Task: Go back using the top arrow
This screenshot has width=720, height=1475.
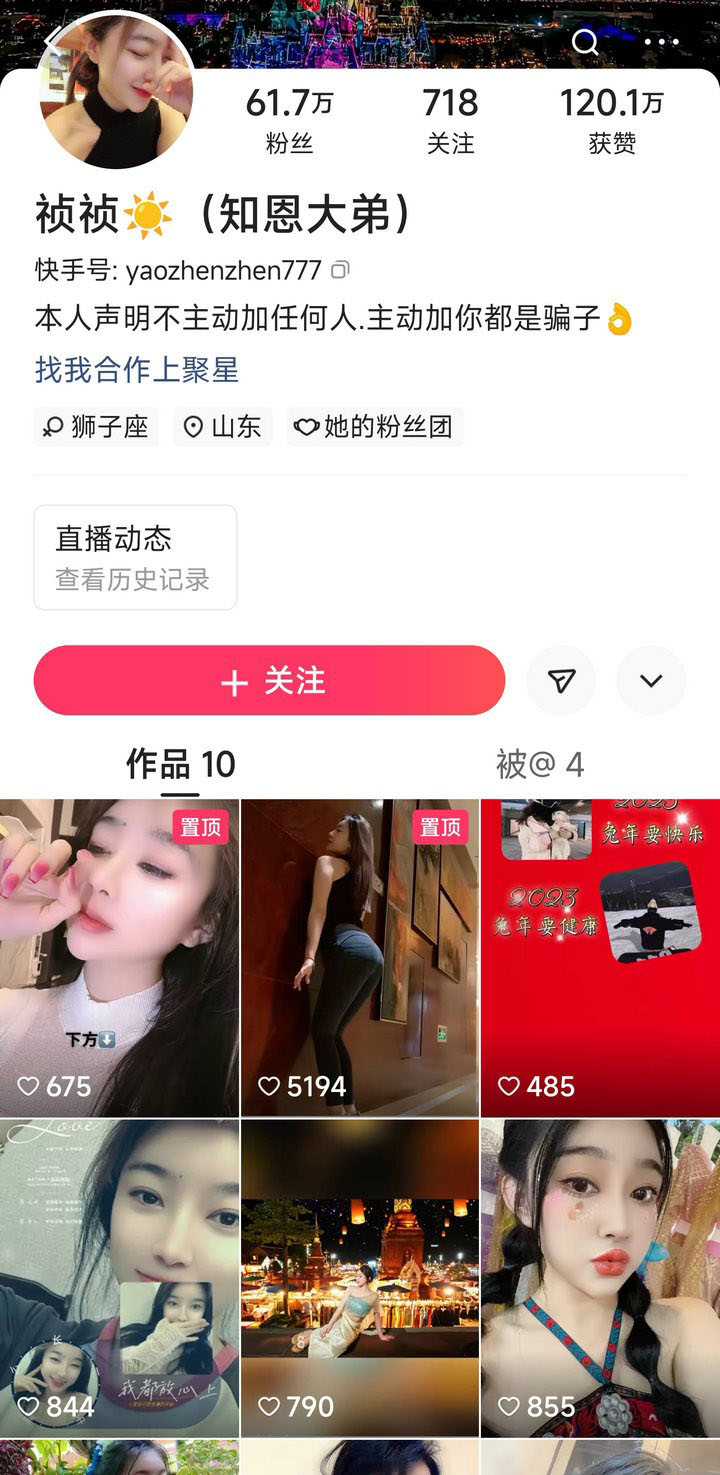Action: tap(52, 40)
